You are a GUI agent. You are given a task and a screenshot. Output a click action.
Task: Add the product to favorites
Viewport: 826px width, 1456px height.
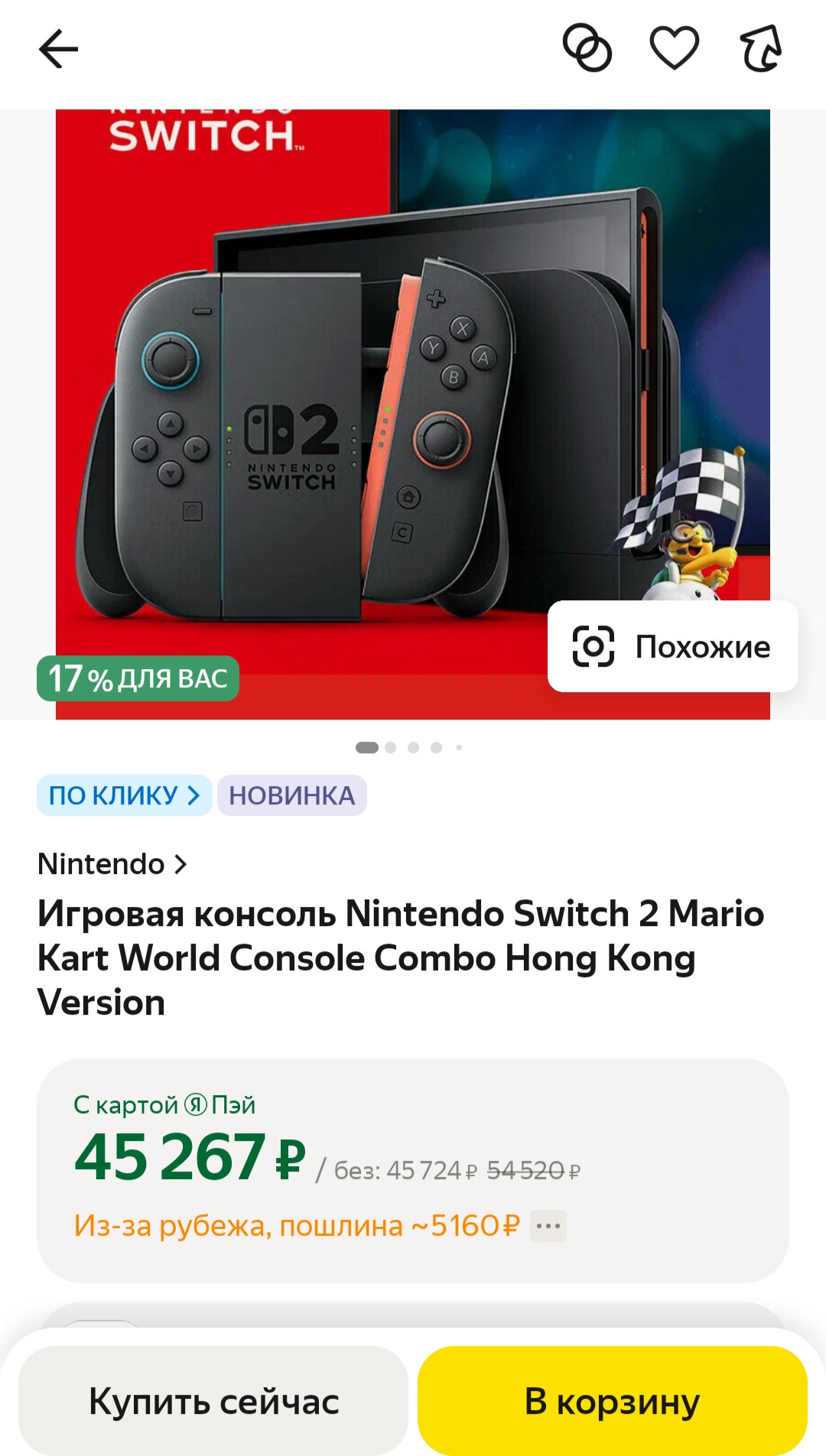(x=674, y=48)
